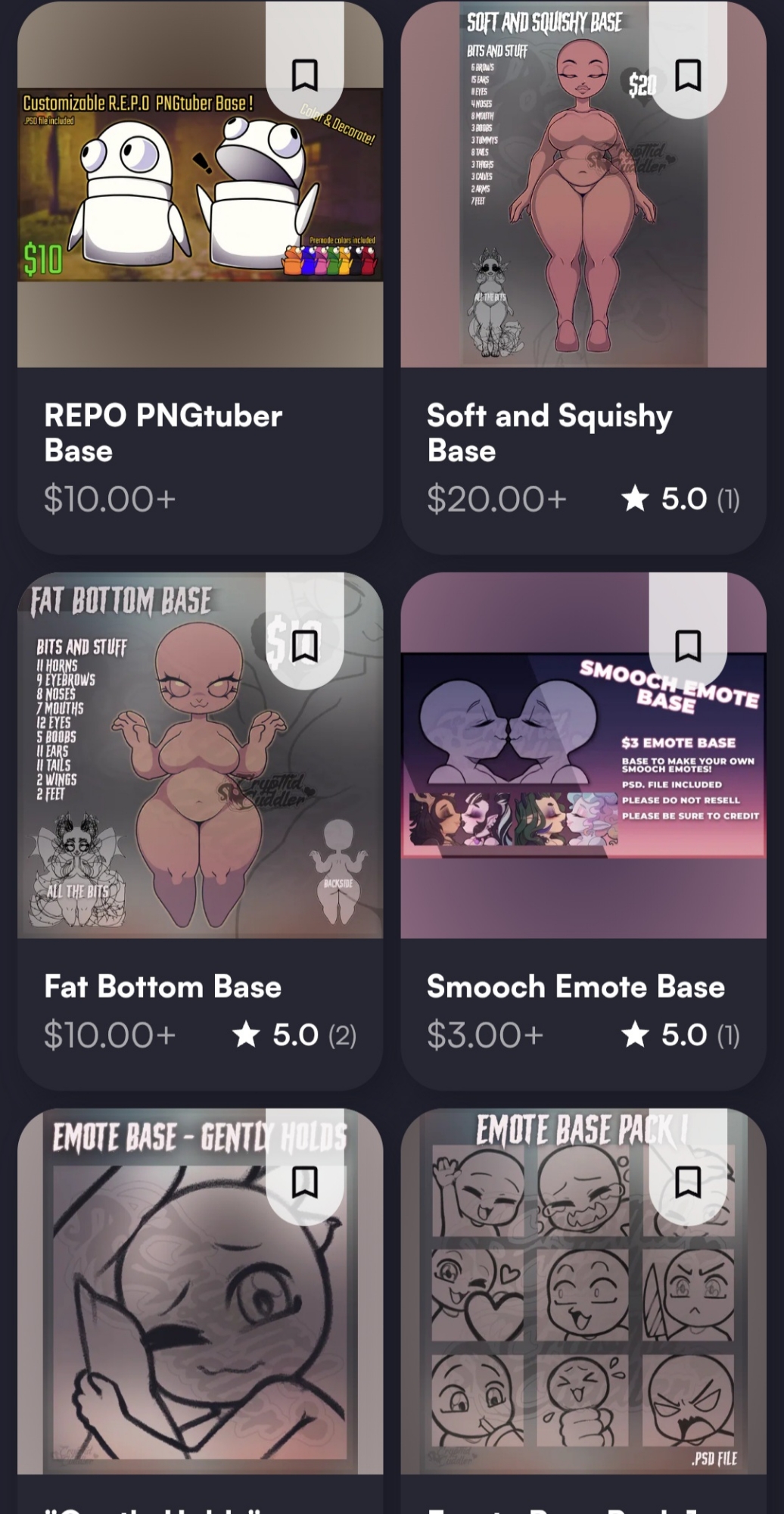Open the REPO PNGtuber Base product card
This screenshot has height=1514, width=784.
(163, 432)
